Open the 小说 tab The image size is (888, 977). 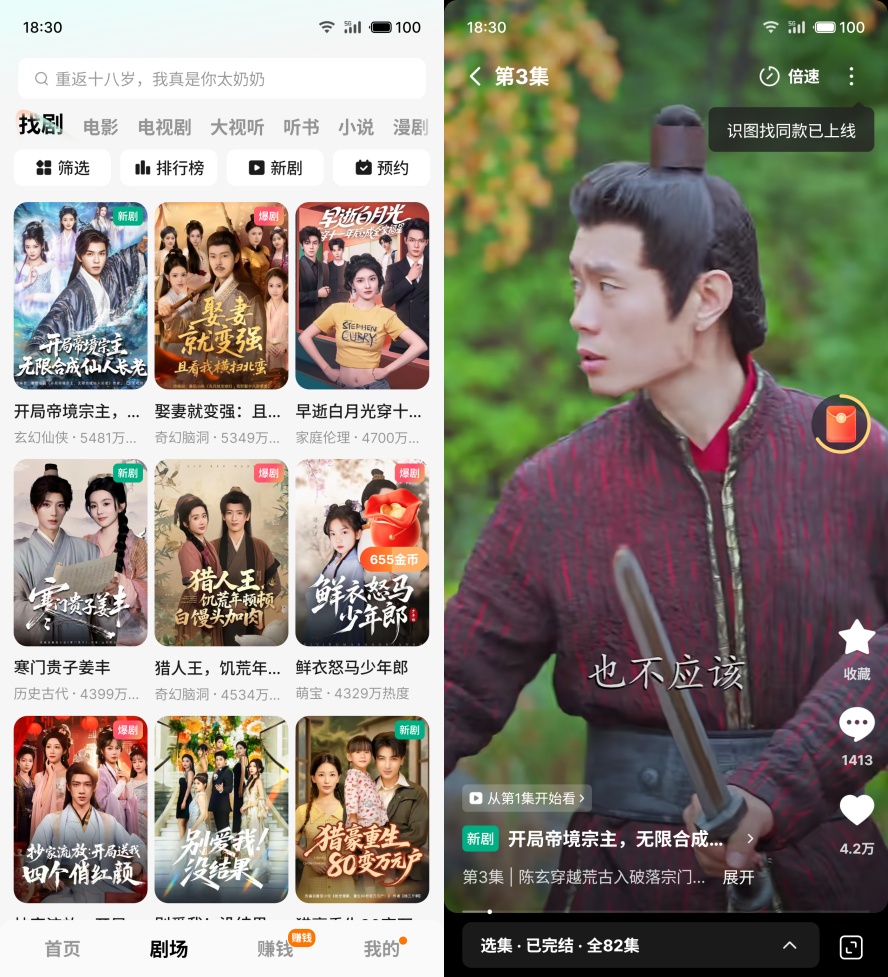(355, 127)
